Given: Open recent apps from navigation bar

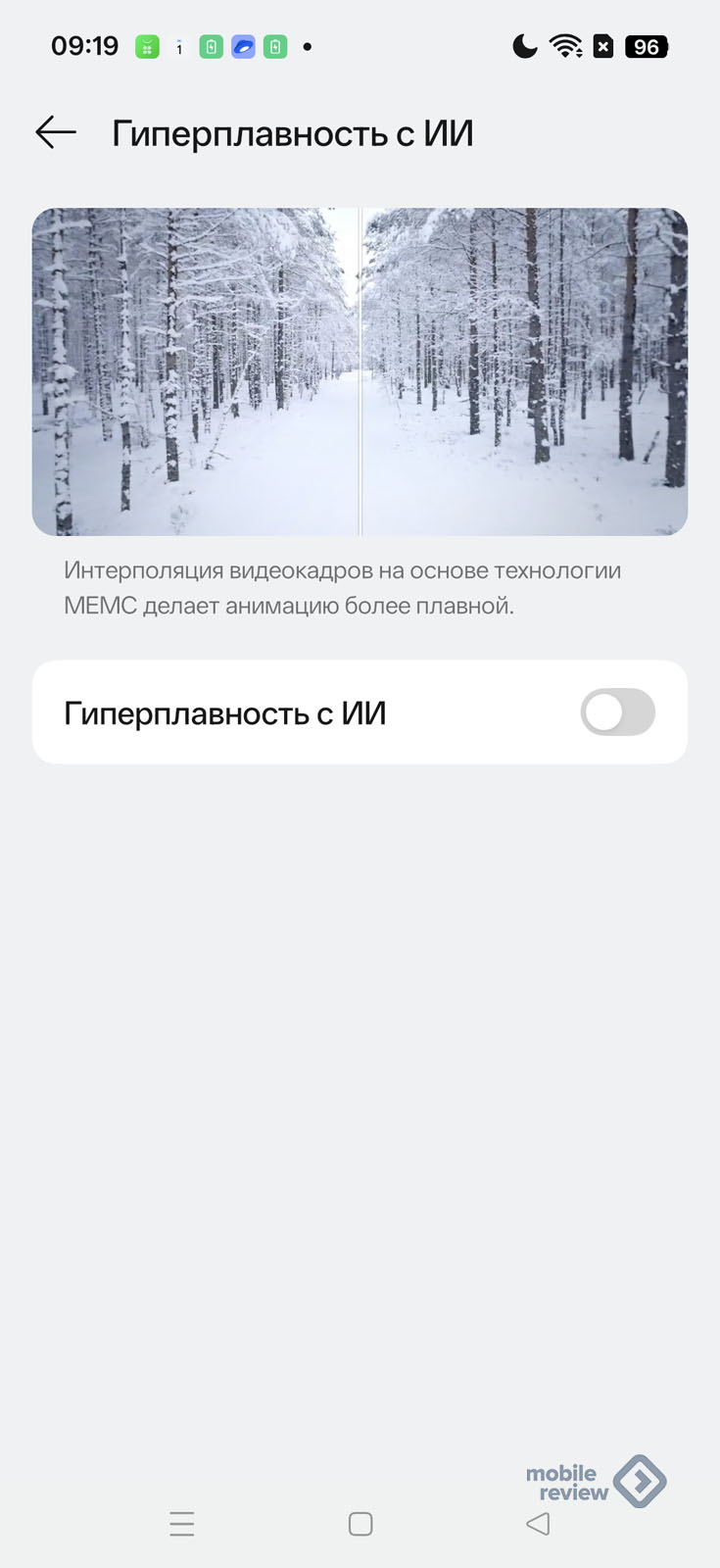Looking at the screenshot, I should (x=182, y=1524).
